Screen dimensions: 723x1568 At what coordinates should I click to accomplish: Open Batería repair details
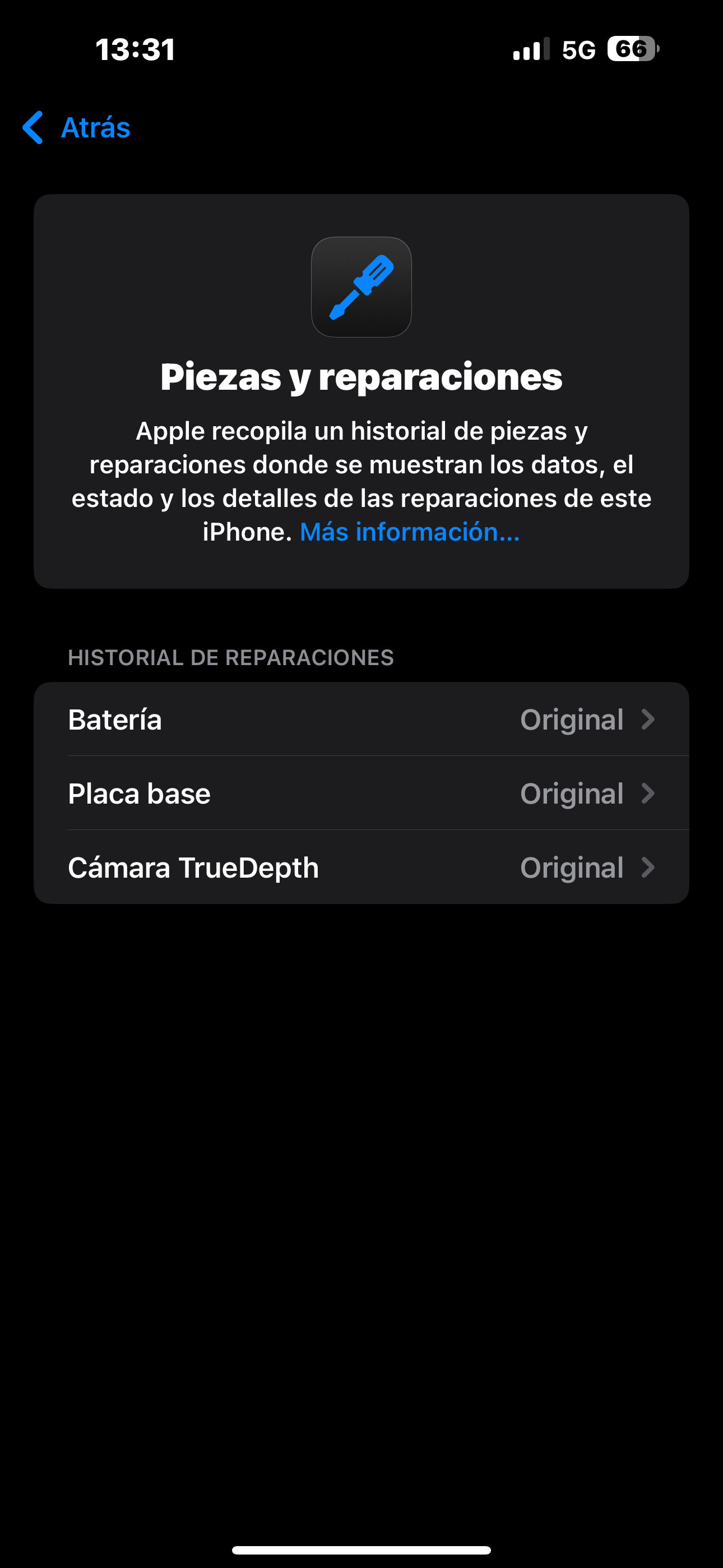coord(361,720)
